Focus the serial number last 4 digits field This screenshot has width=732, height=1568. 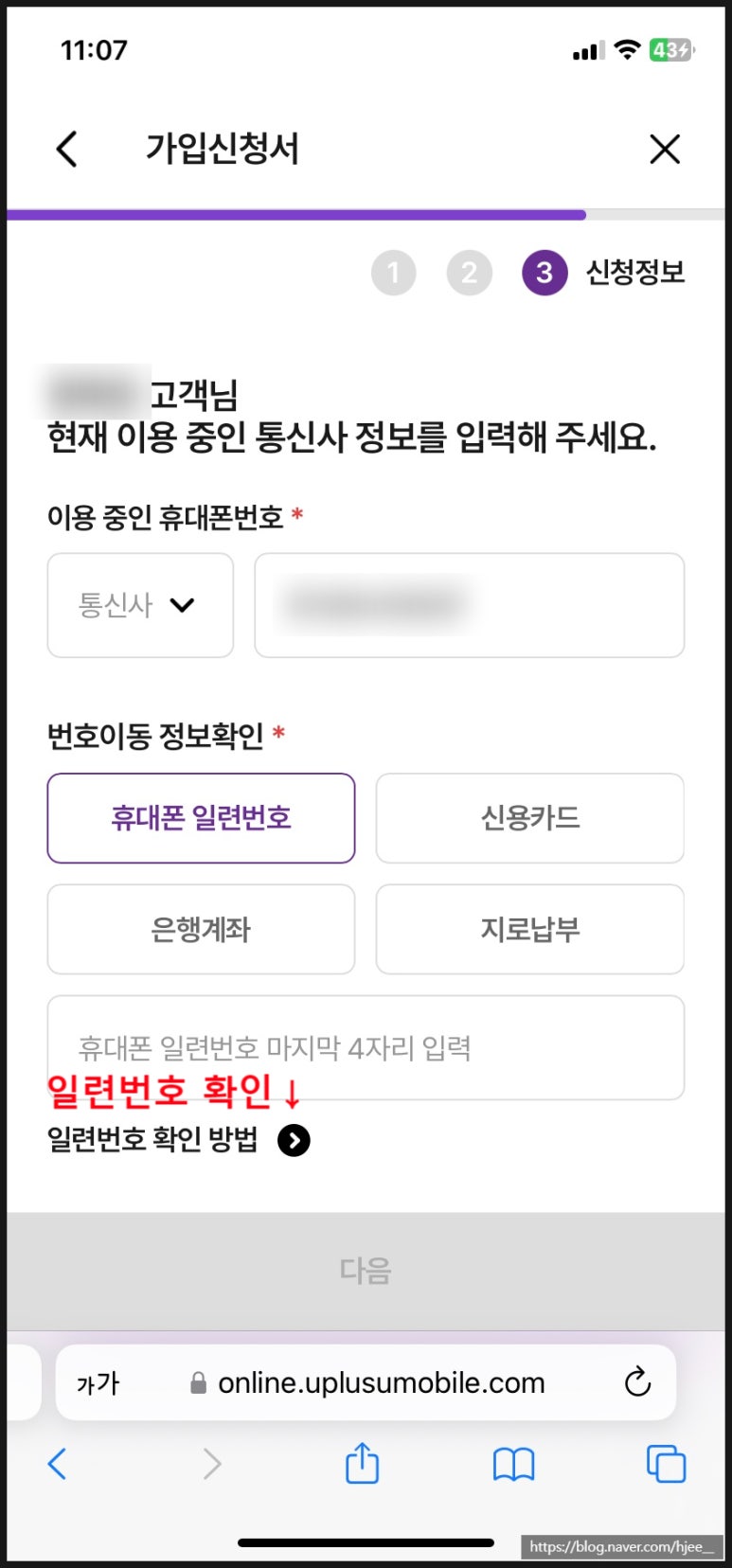[366, 1047]
